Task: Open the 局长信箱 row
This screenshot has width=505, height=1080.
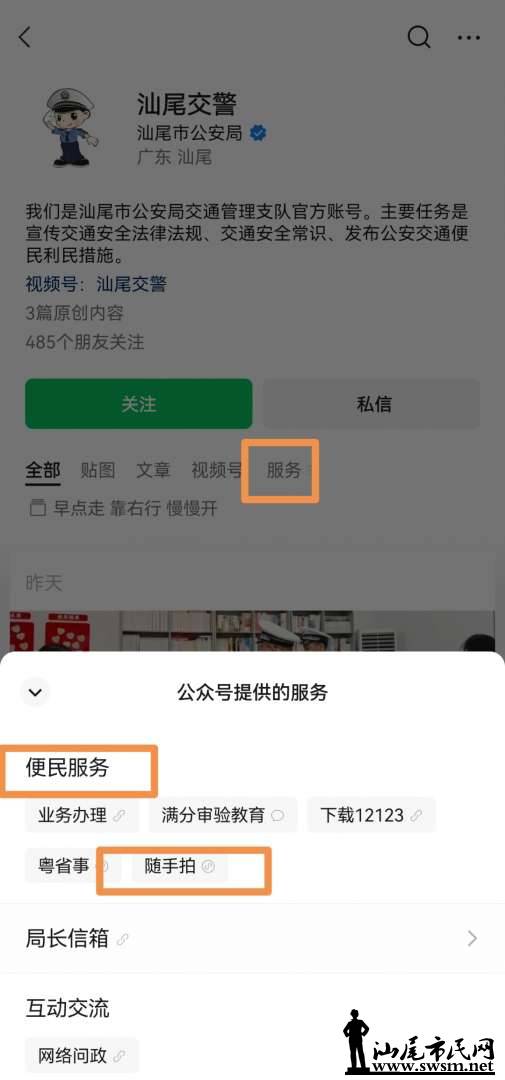Action: click(x=252, y=938)
